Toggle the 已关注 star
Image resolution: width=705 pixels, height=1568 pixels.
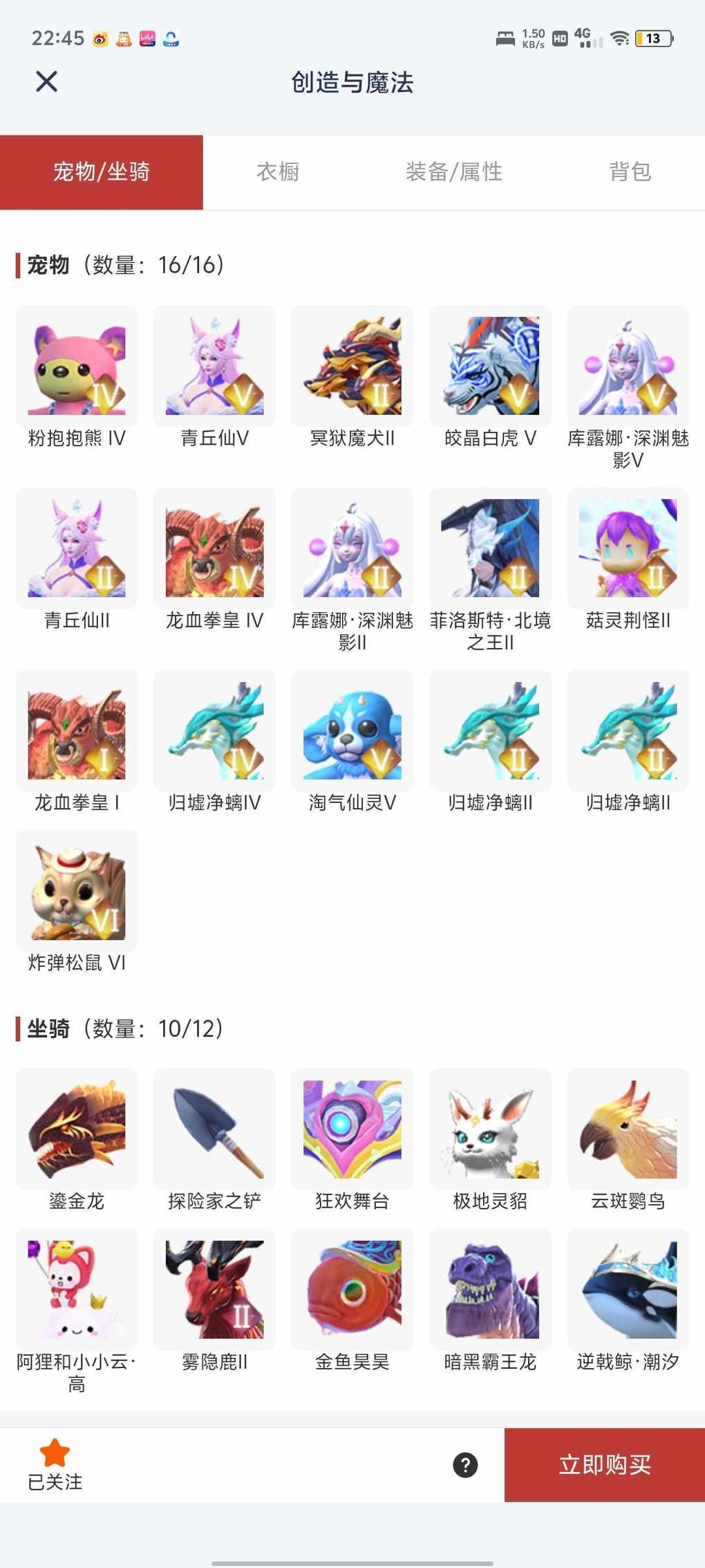point(55,1453)
